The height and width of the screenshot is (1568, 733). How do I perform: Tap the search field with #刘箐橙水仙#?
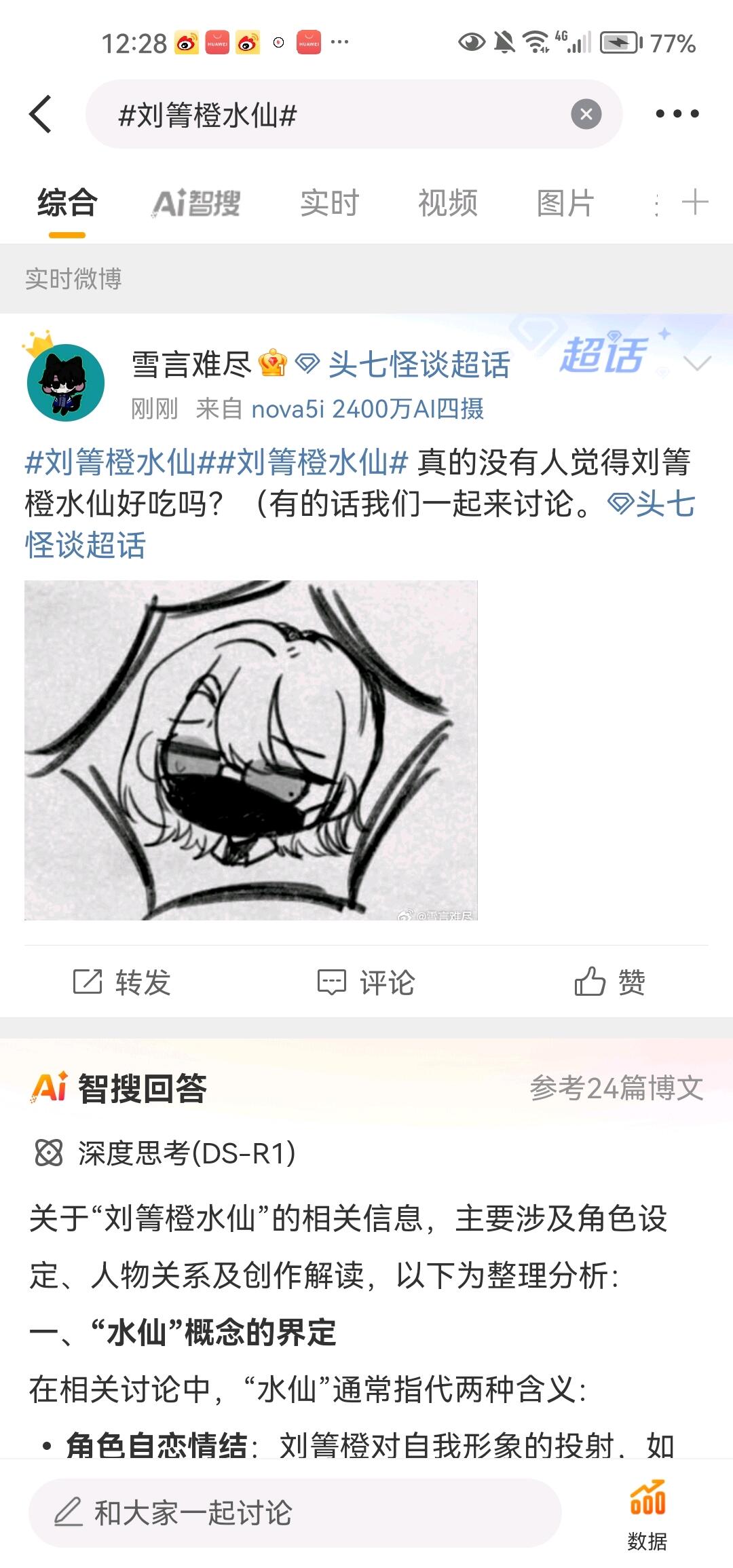click(x=354, y=114)
